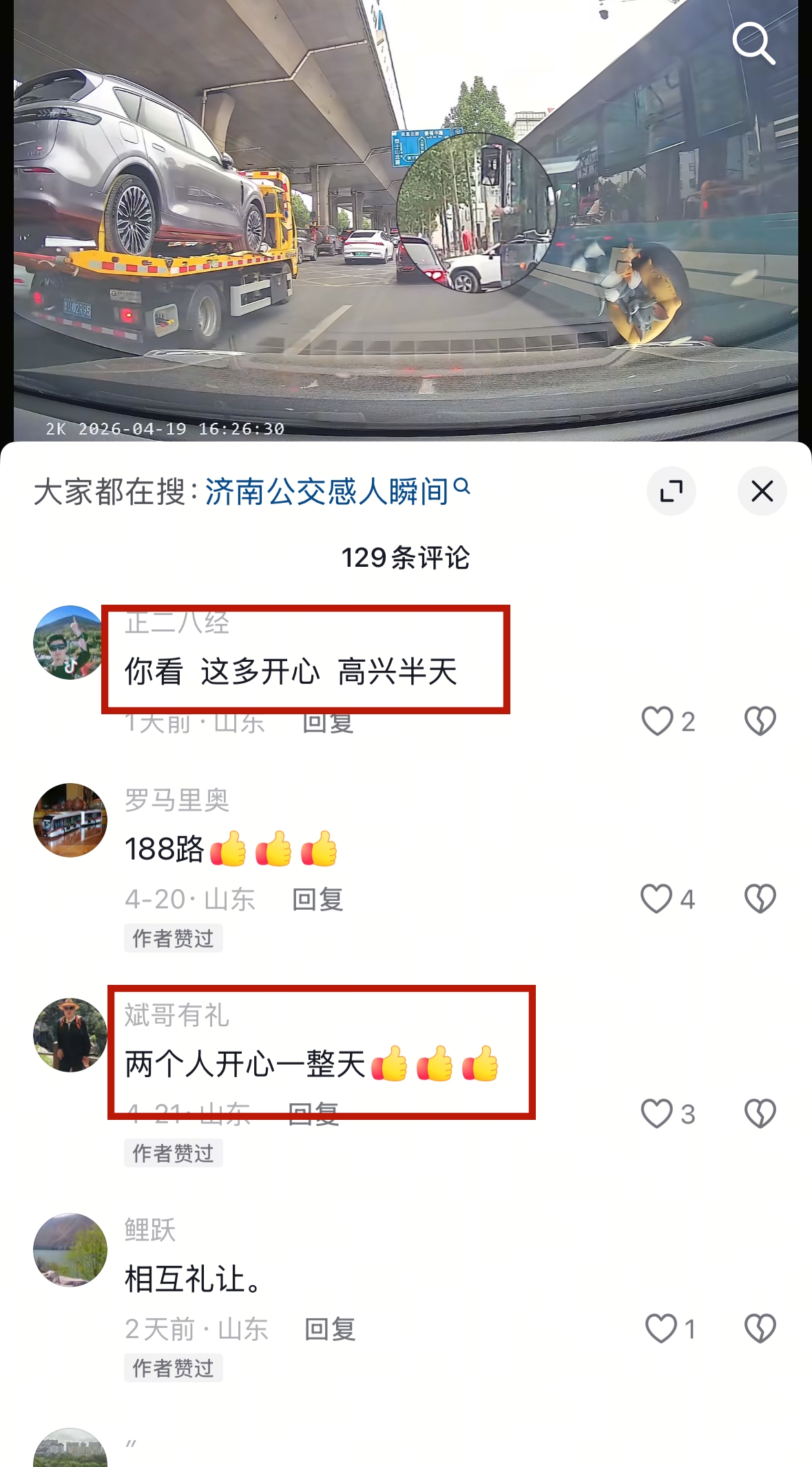The width and height of the screenshot is (812, 1467).
Task: Close the comments panel
Action: pos(762,491)
